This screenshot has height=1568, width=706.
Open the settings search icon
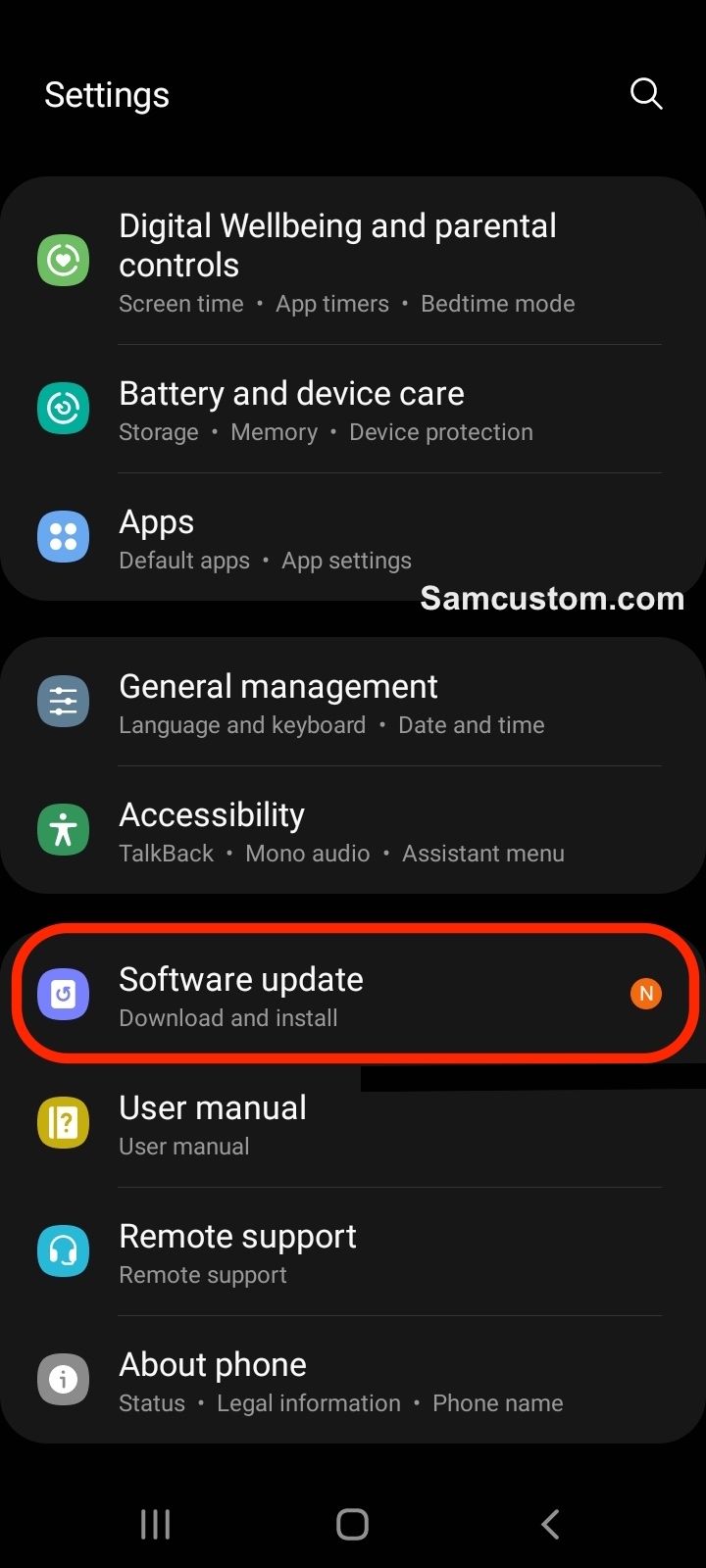646,94
